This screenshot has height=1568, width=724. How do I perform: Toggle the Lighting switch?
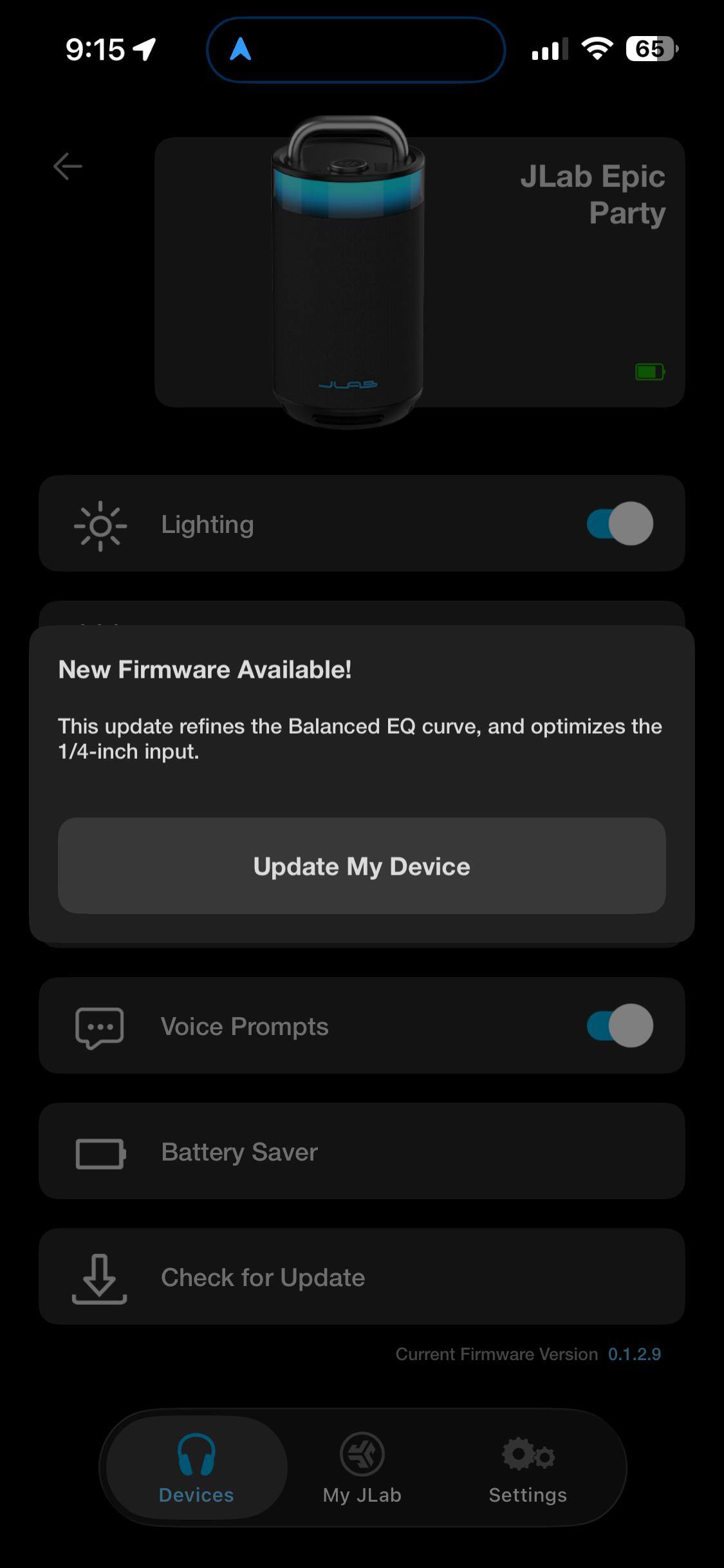pyautogui.click(x=619, y=523)
